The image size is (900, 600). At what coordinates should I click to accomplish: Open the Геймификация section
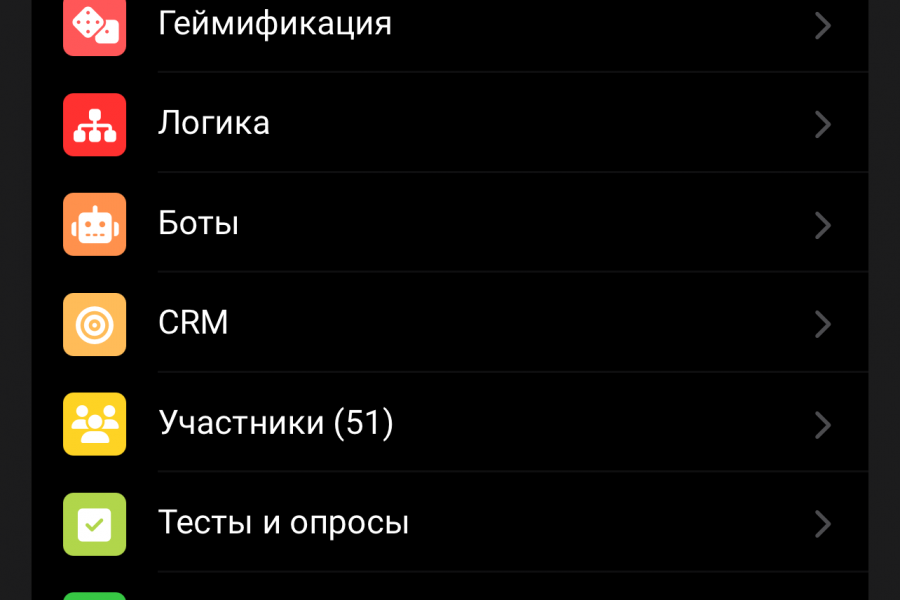tap(275, 24)
